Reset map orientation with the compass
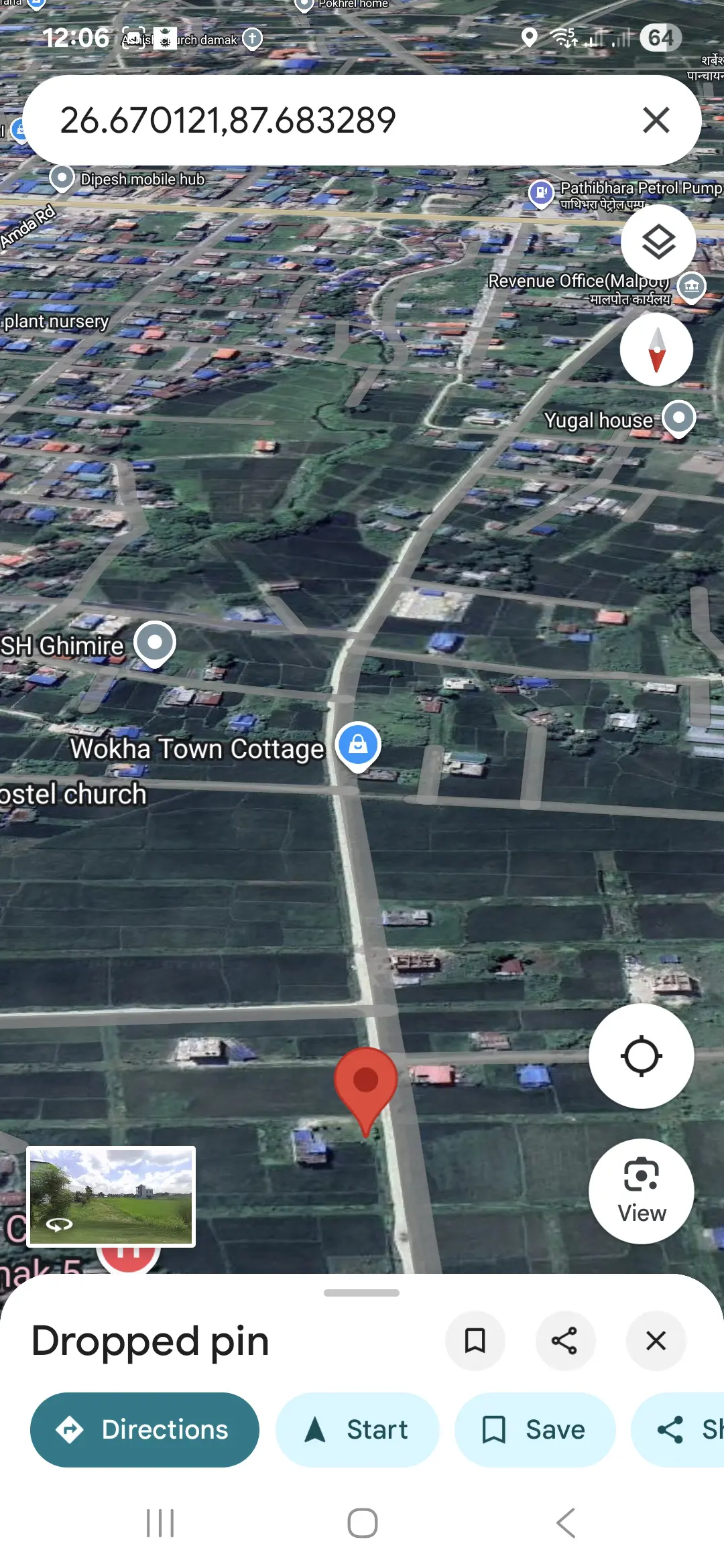The image size is (724, 1568). tap(656, 349)
